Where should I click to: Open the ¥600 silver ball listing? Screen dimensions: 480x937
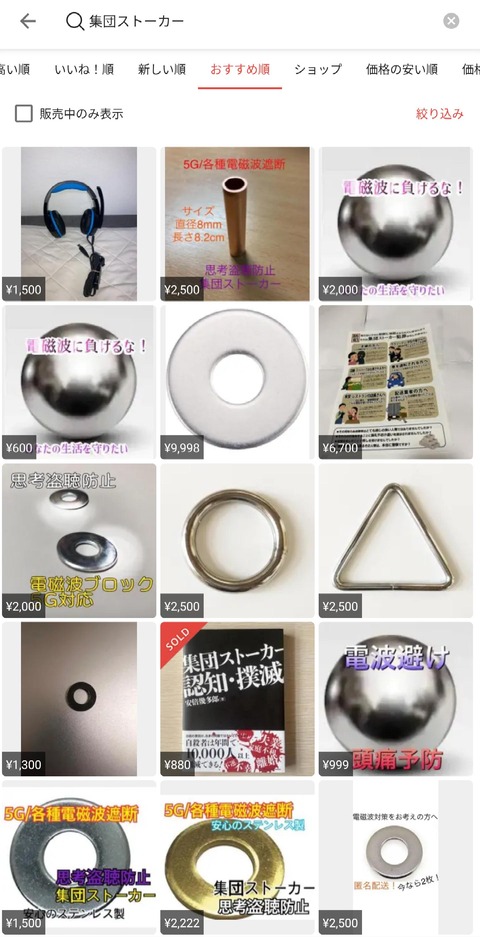point(79,382)
